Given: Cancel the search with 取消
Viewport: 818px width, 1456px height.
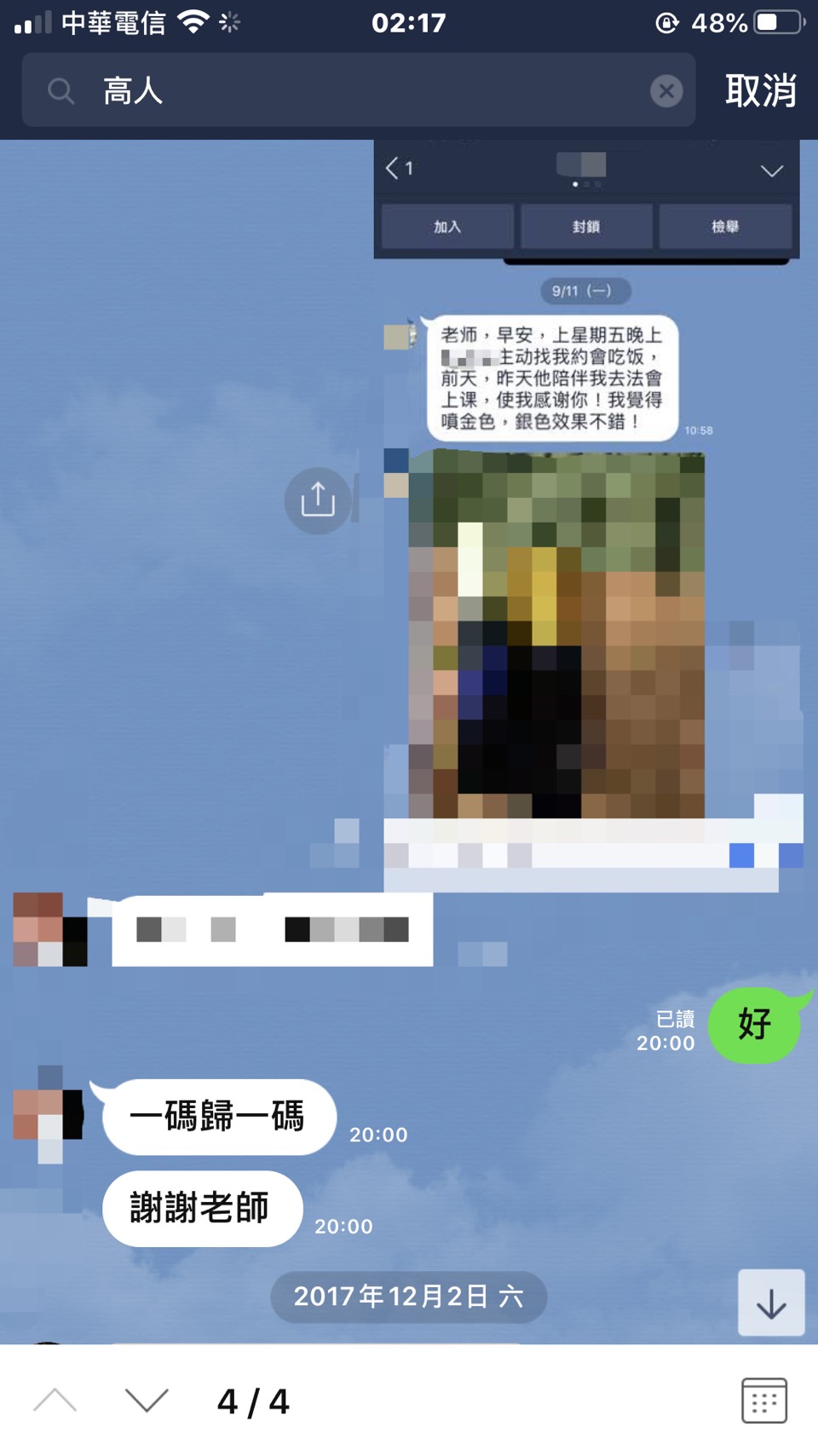Looking at the screenshot, I should 760,90.
